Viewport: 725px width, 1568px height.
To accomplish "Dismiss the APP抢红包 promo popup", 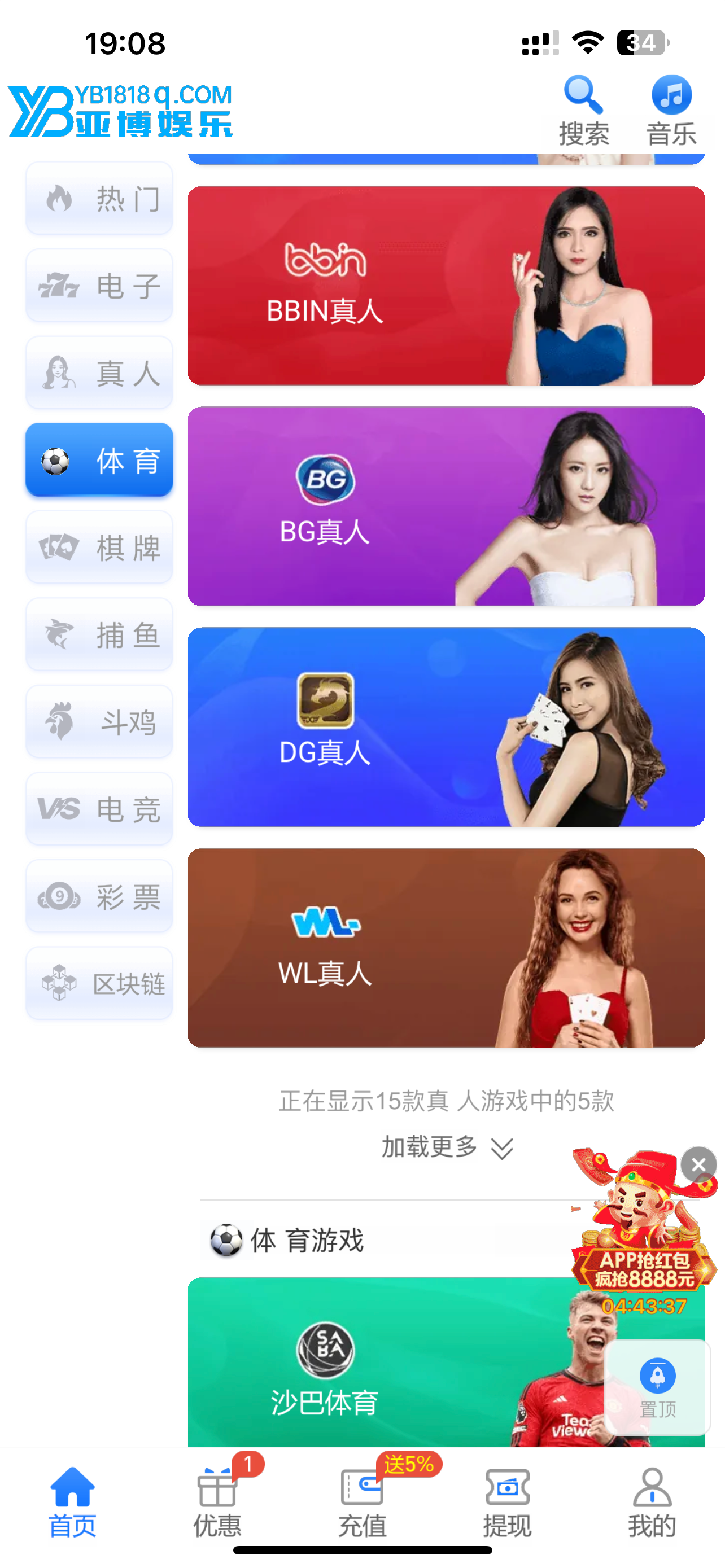I will pyautogui.click(x=699, y=1164).
